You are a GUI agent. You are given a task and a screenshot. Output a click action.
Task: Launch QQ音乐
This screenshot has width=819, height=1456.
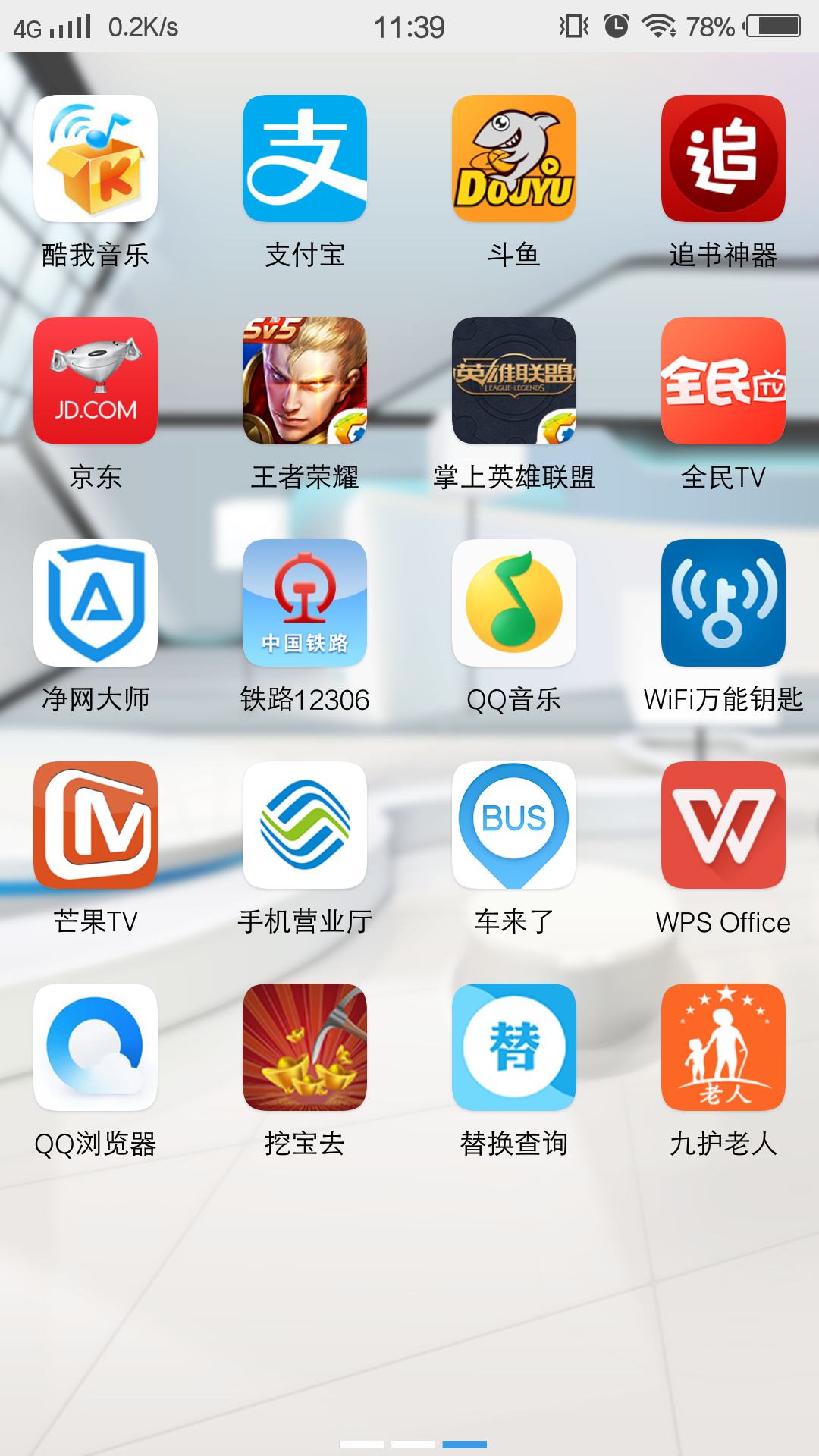pyautogui.click(x=514, y=603)
